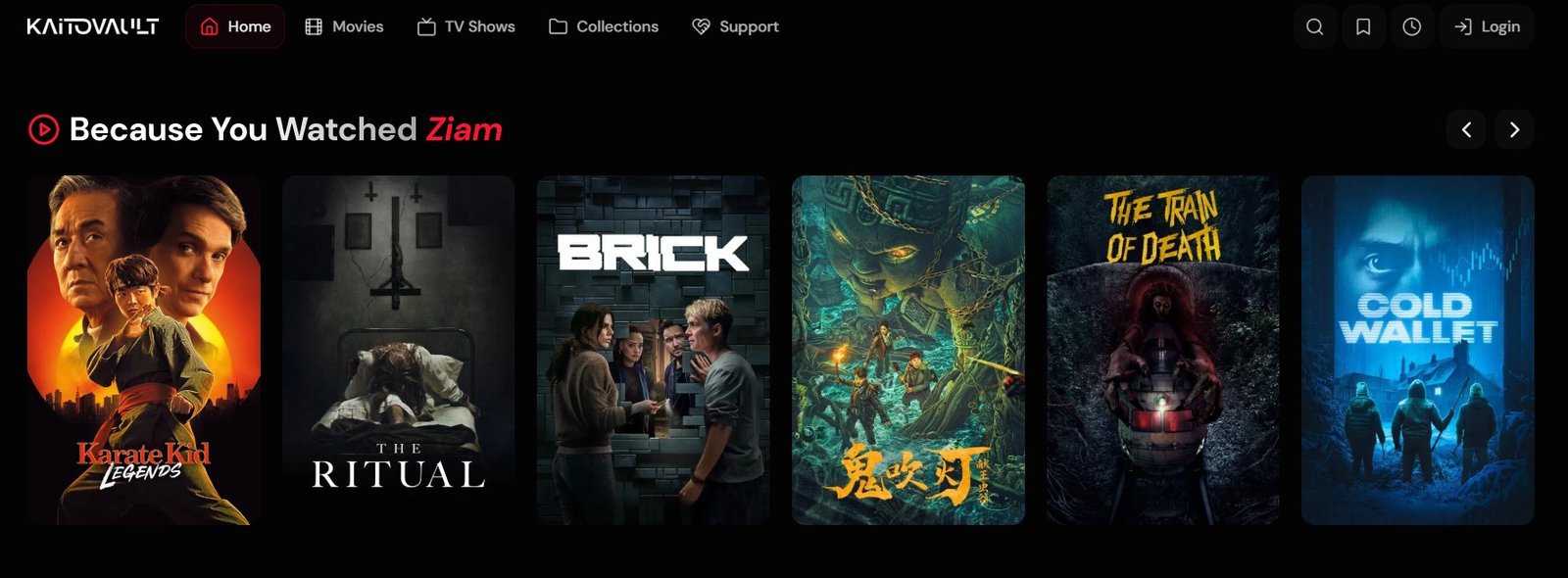Tap the KaitoVault logo

pyautogui.click(x=93, y=26)
